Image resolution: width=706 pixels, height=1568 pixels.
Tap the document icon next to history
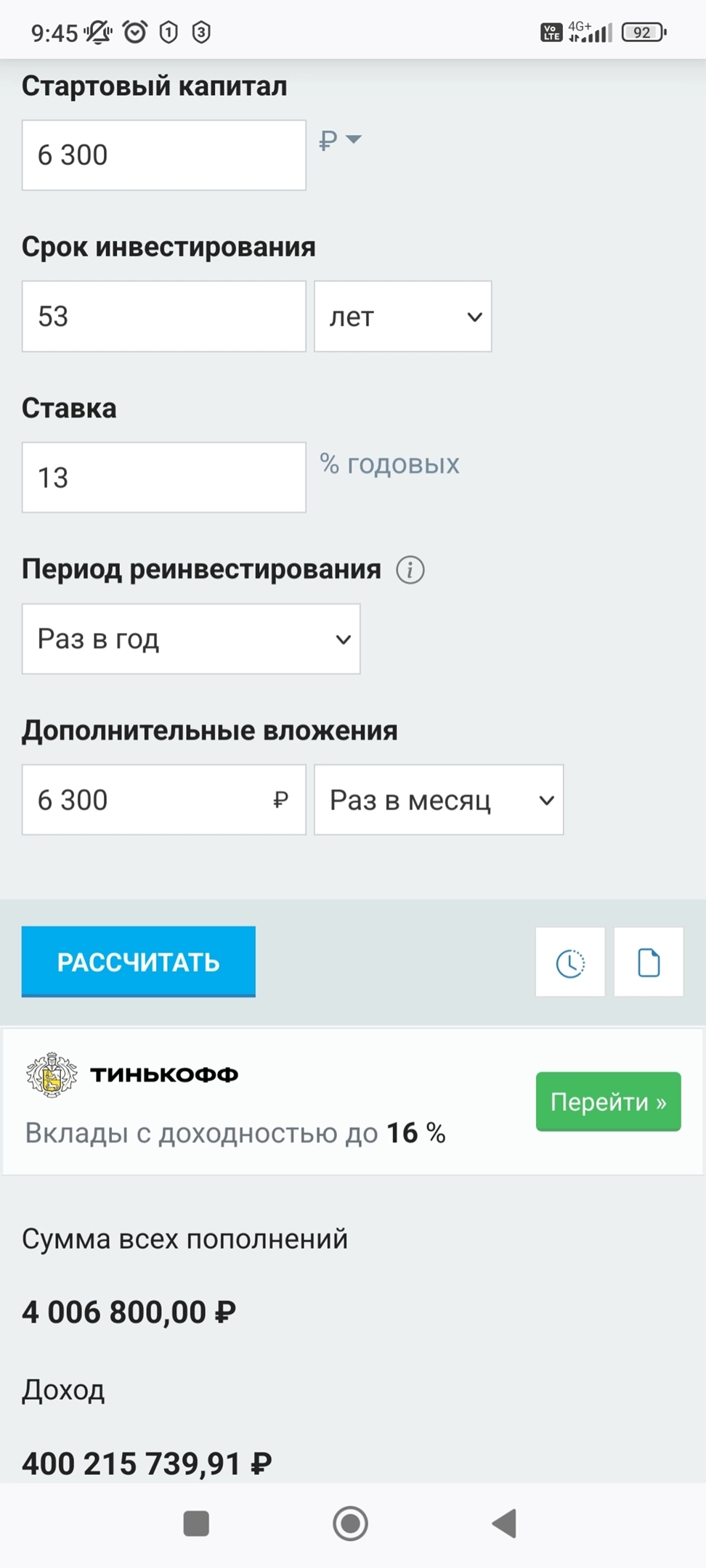point(649,963)
